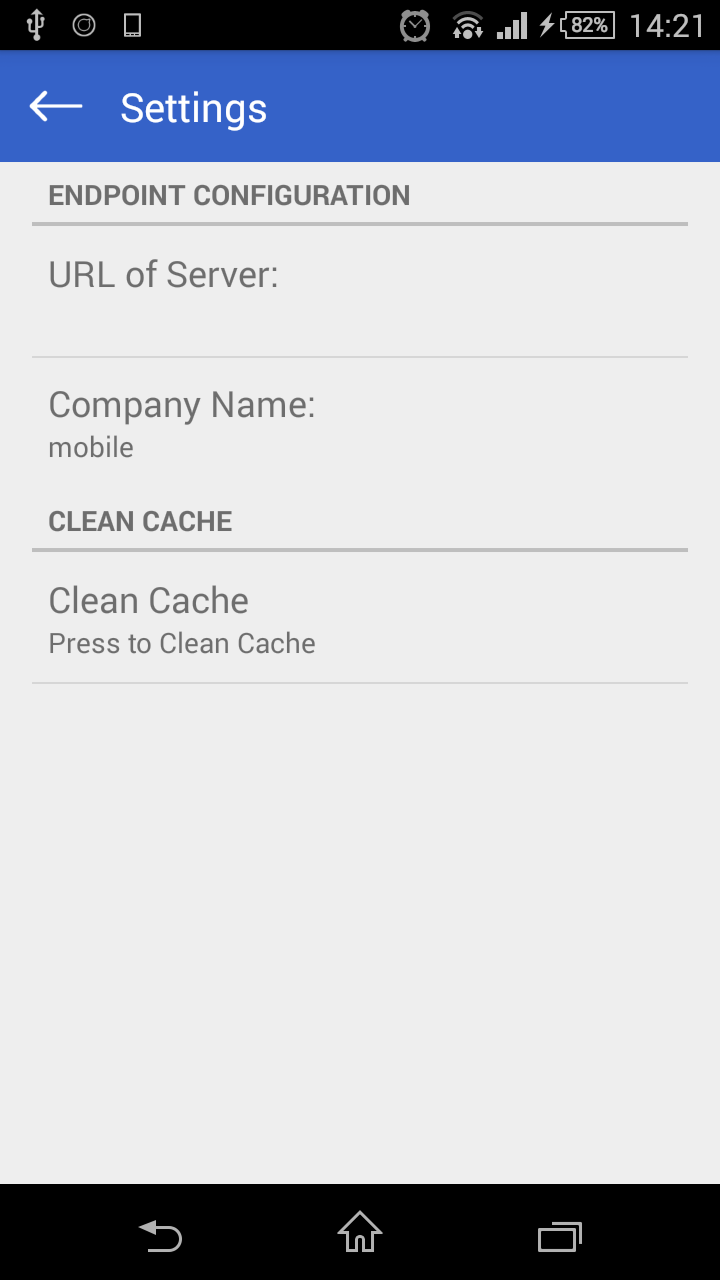Open the recent apps overview
This screenshot has width=720, height=1280.
pos(560,1236)
